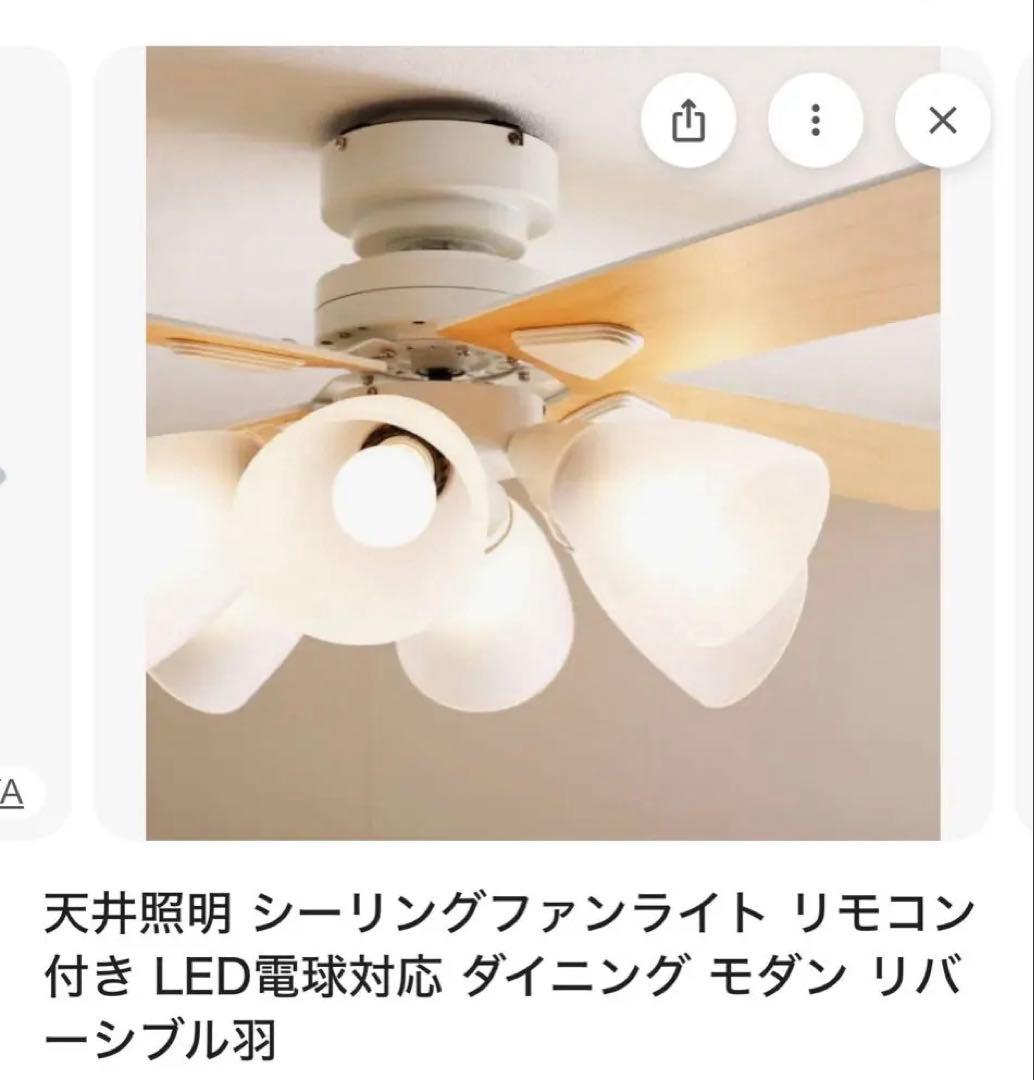
Task: Share this ceiling fan image
Action: click(x=687, y=121)
